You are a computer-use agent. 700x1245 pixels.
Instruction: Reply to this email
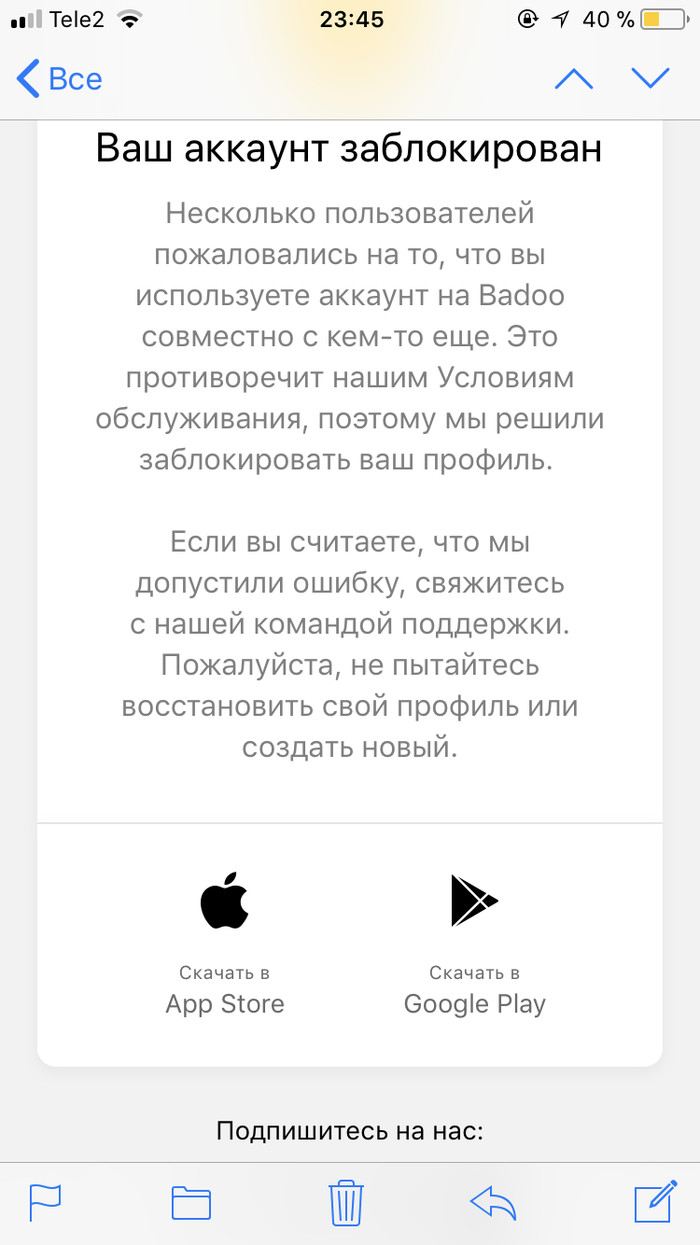click(493, 1201)
